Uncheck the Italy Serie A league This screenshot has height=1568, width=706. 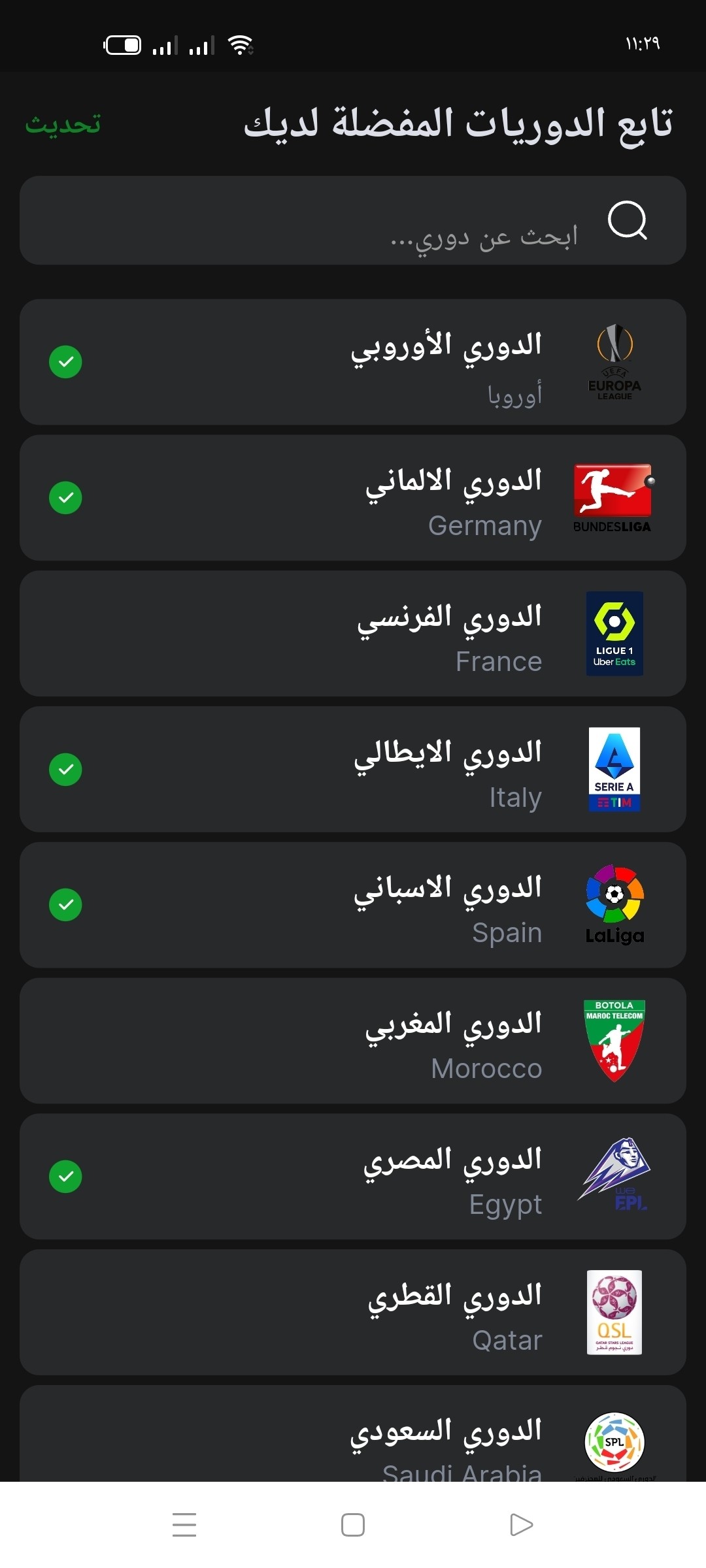click(x=353, y=769)
